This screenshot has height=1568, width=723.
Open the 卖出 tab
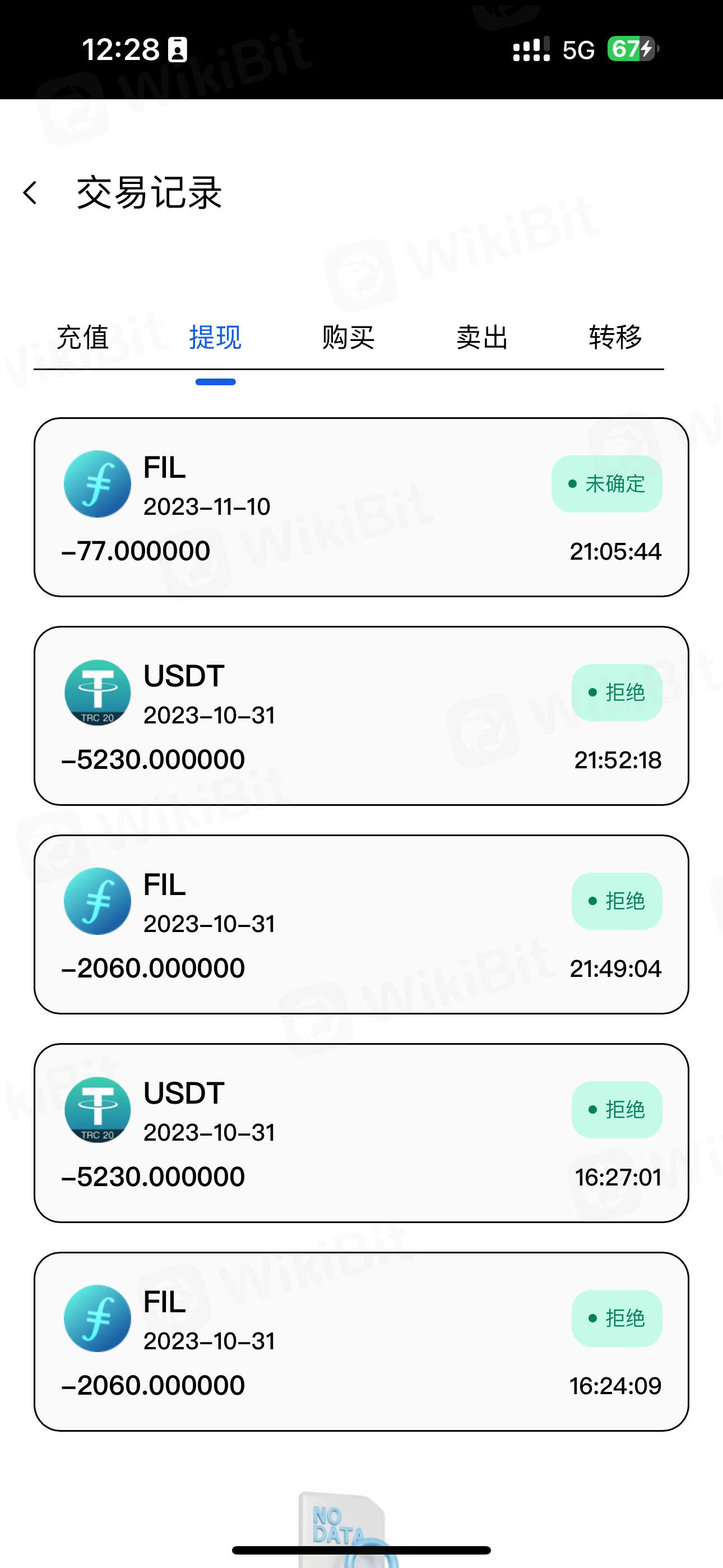(x=482, y=337)
